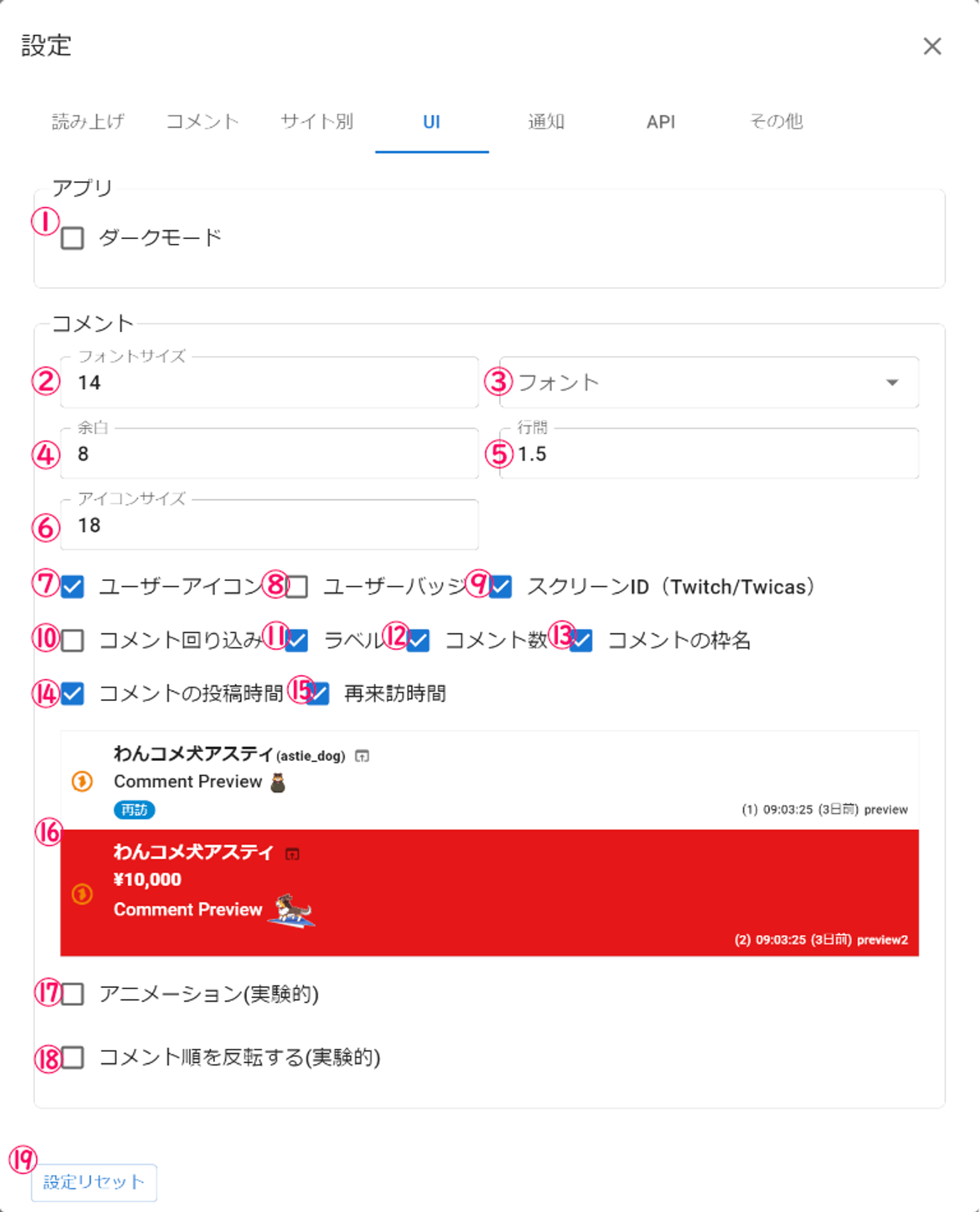Close the settings dialog
Screen dimensions: 980x1212
click(x=932, y=46)
